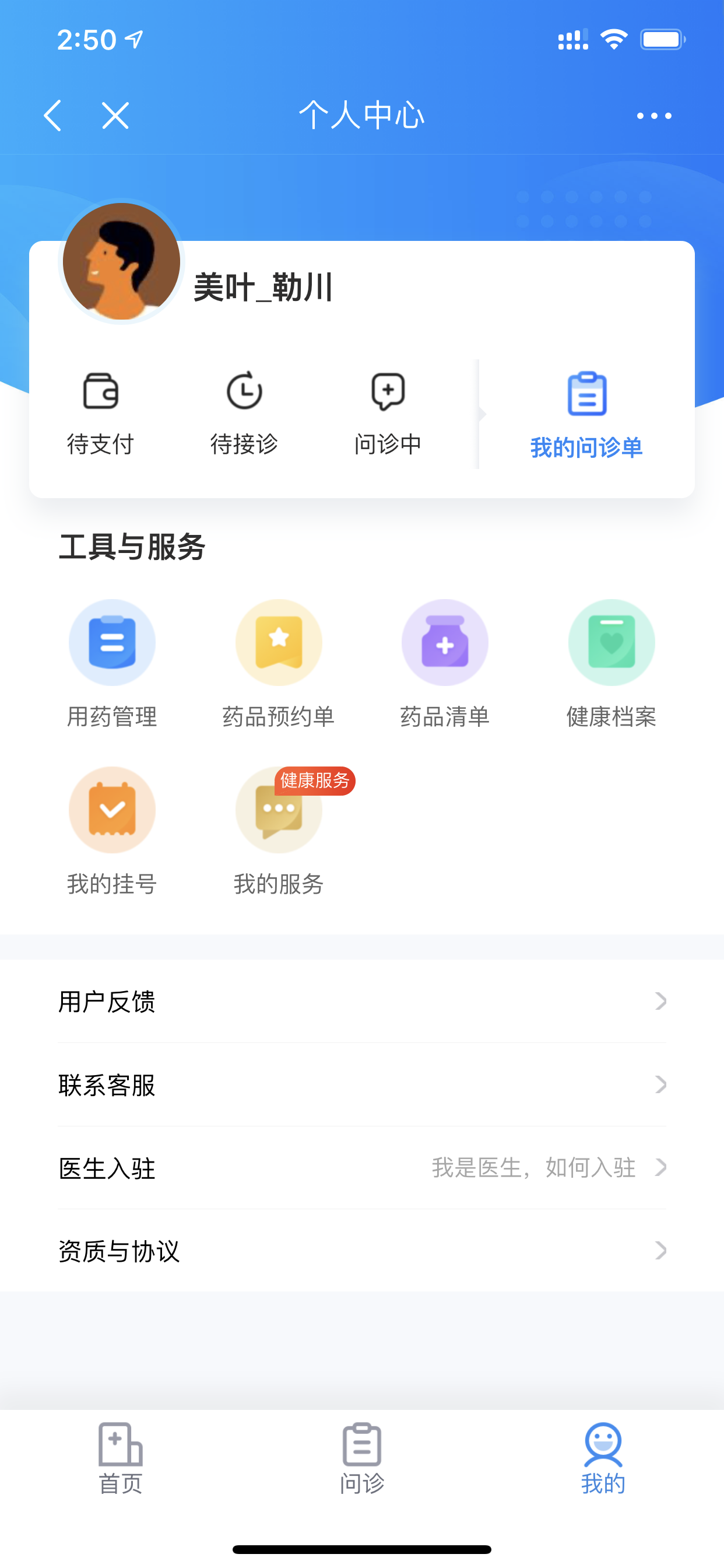View 资质与协议 qualifications and agreements
This screenshot has width=724, height=1568.
point(362,1251)
